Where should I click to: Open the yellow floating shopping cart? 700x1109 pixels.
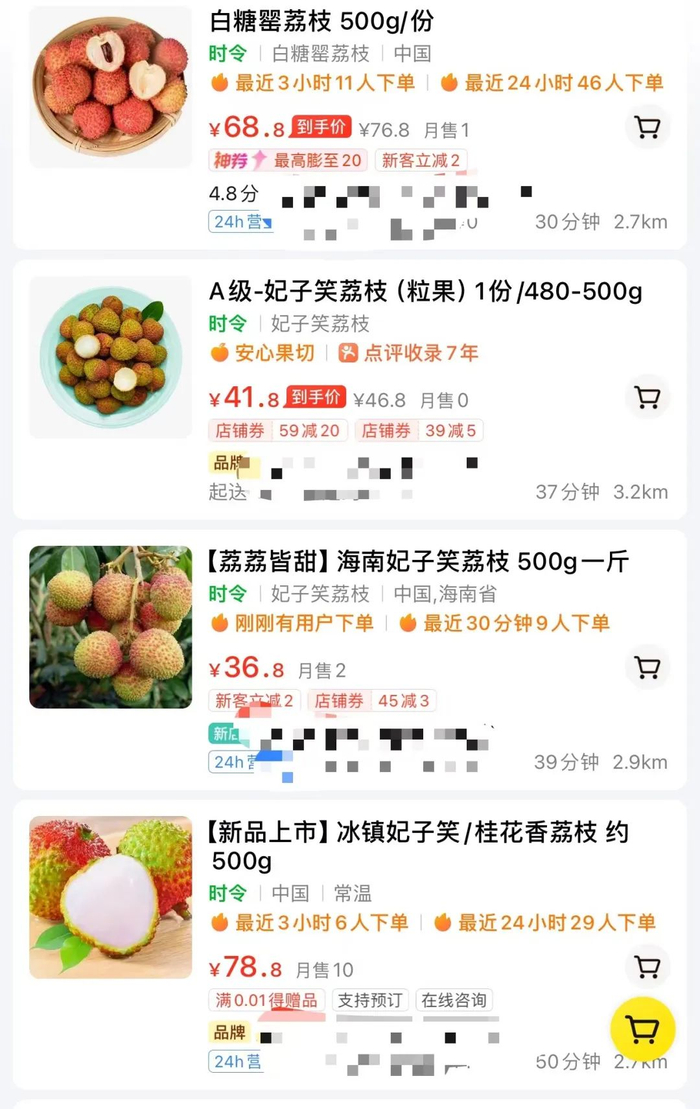click(642, 1030)
